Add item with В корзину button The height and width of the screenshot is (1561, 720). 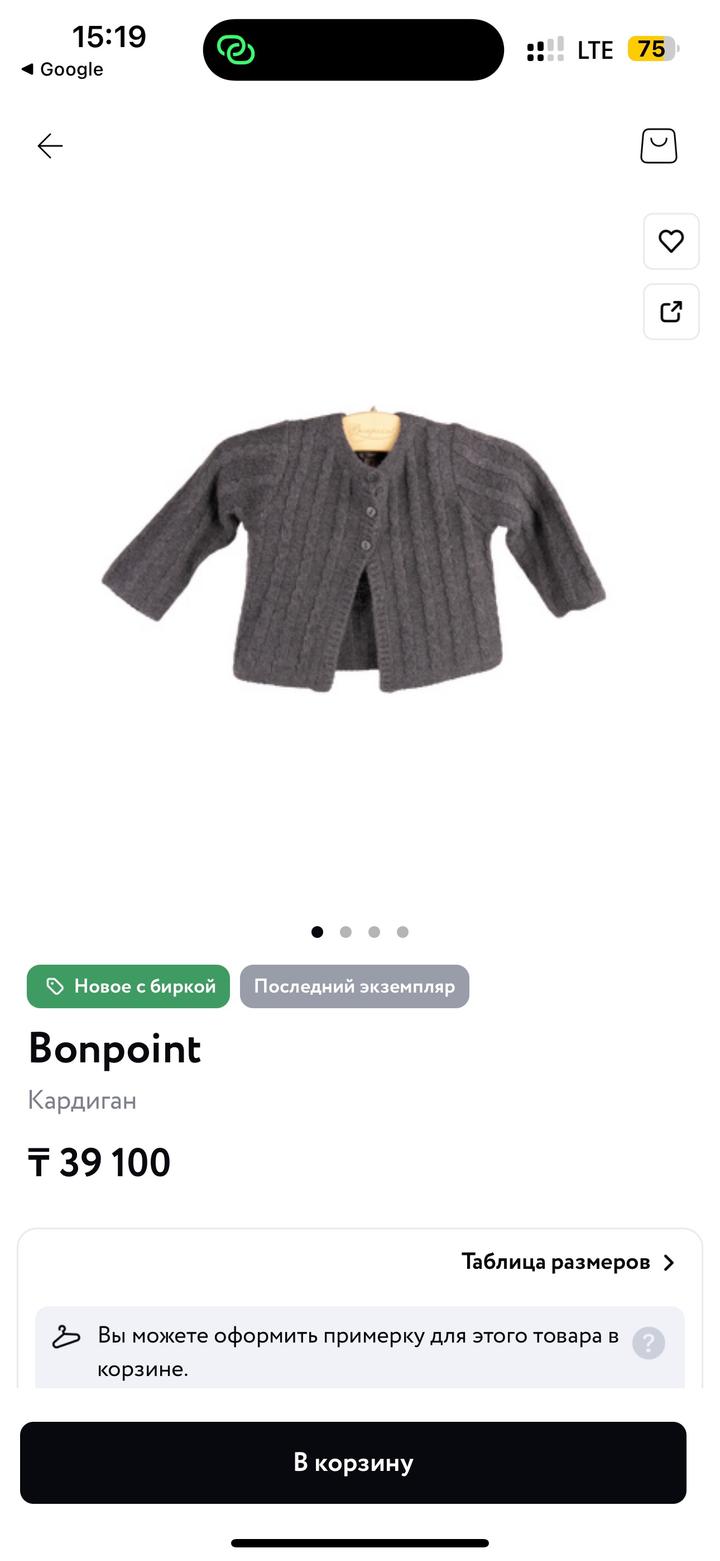(x=353, y=1462)
